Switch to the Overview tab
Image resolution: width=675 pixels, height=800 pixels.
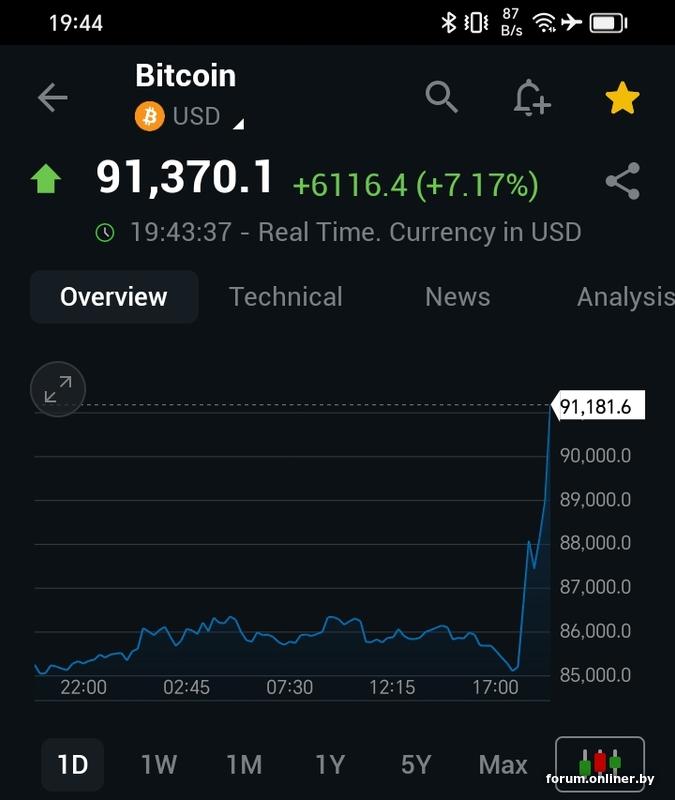[114, 297]
